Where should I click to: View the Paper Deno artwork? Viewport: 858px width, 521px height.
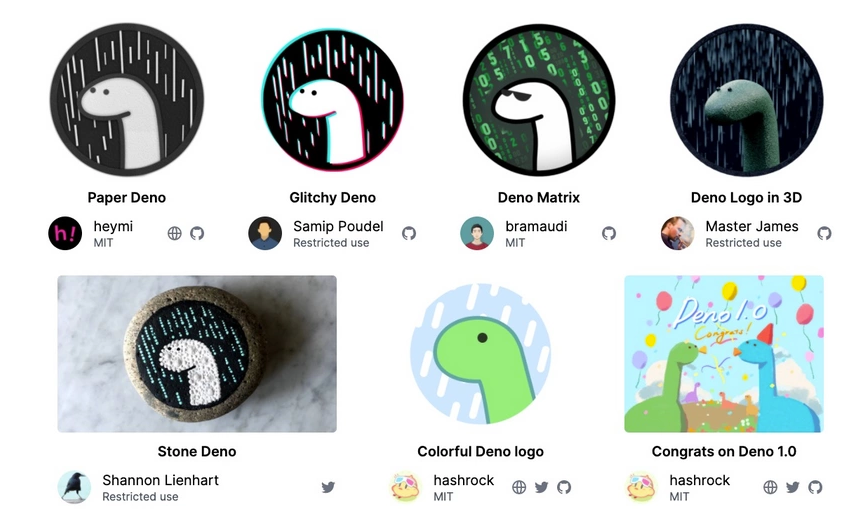click(127, 98)
